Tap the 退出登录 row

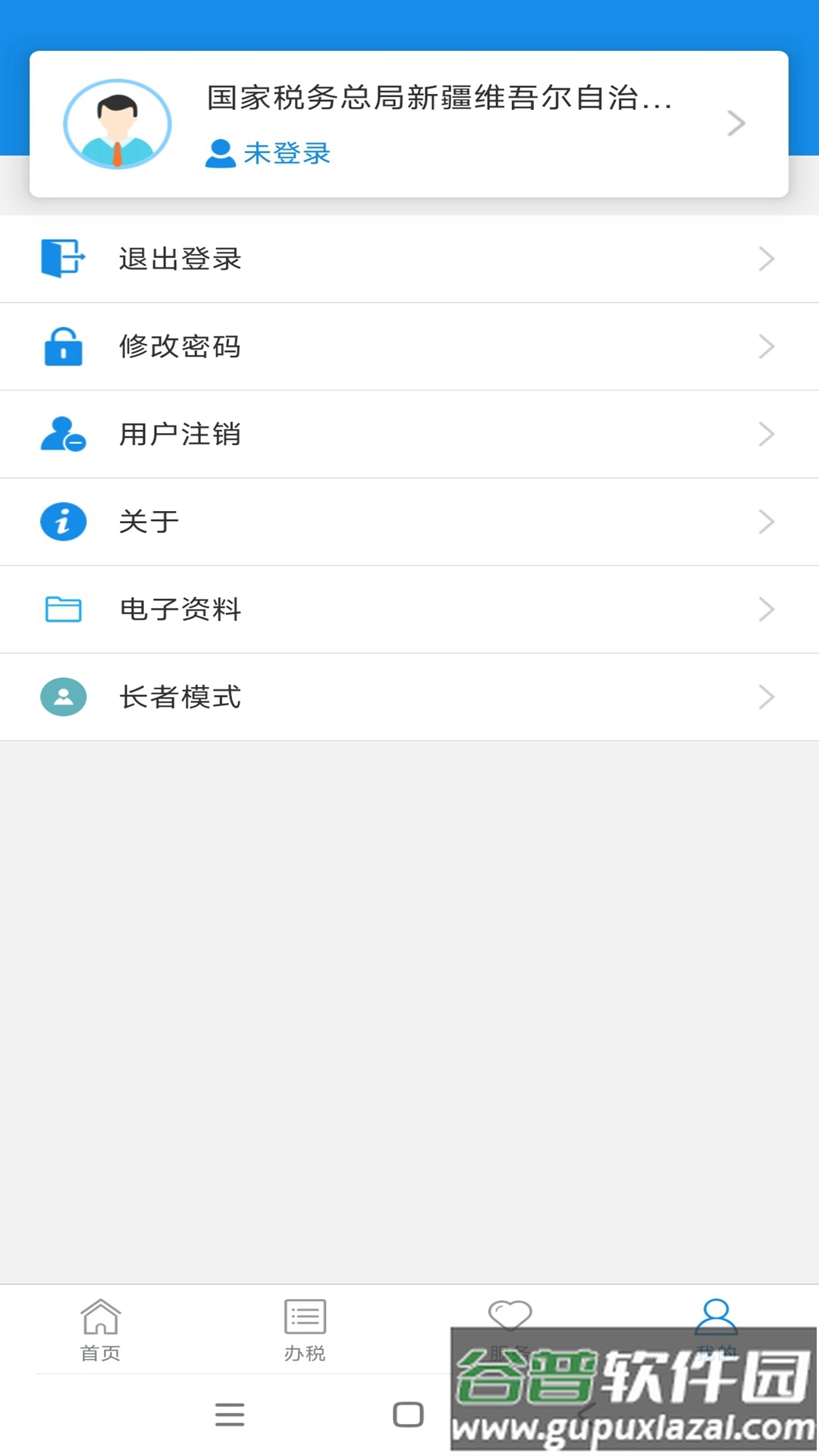pos(409,259)
